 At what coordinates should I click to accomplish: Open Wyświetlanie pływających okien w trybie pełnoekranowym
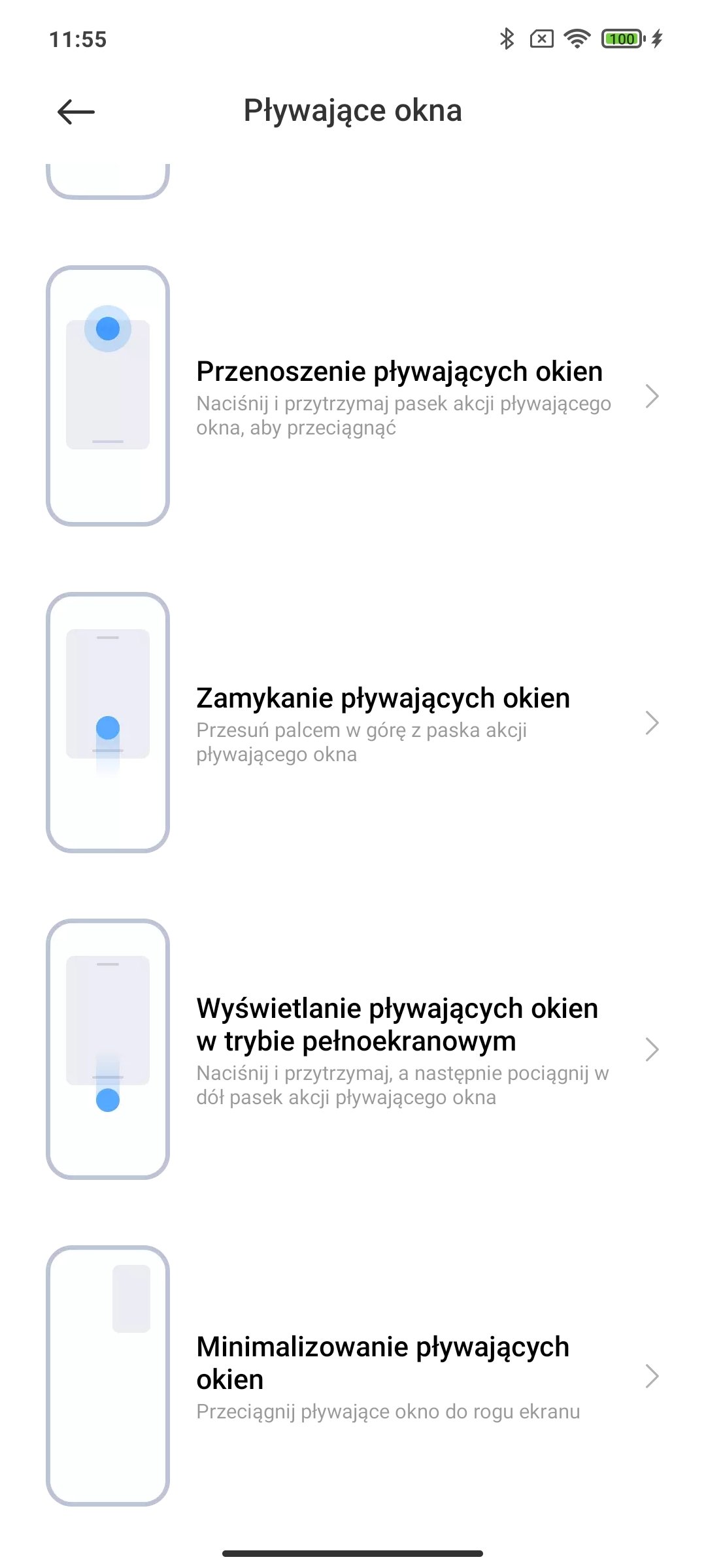353,1049
